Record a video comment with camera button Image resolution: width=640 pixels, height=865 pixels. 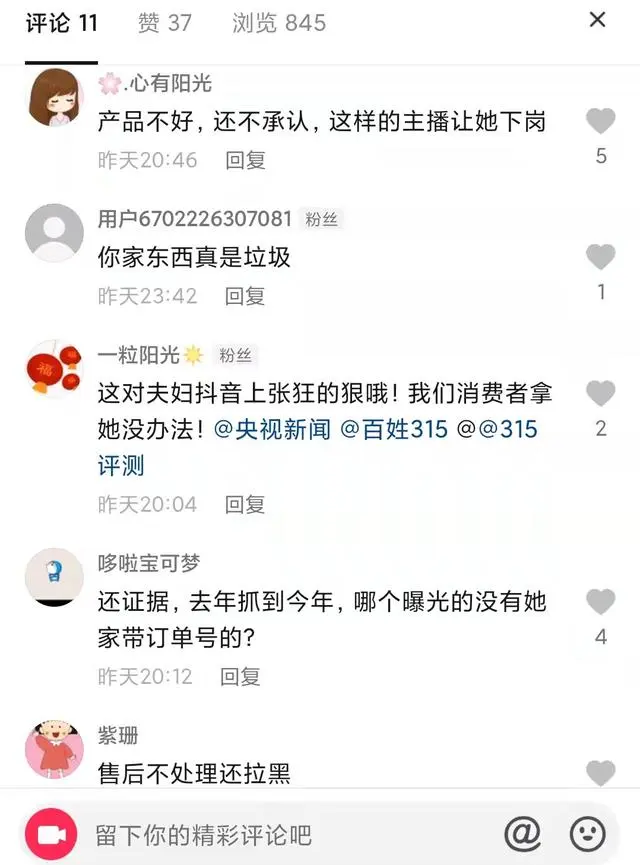(x=51, y=833)
